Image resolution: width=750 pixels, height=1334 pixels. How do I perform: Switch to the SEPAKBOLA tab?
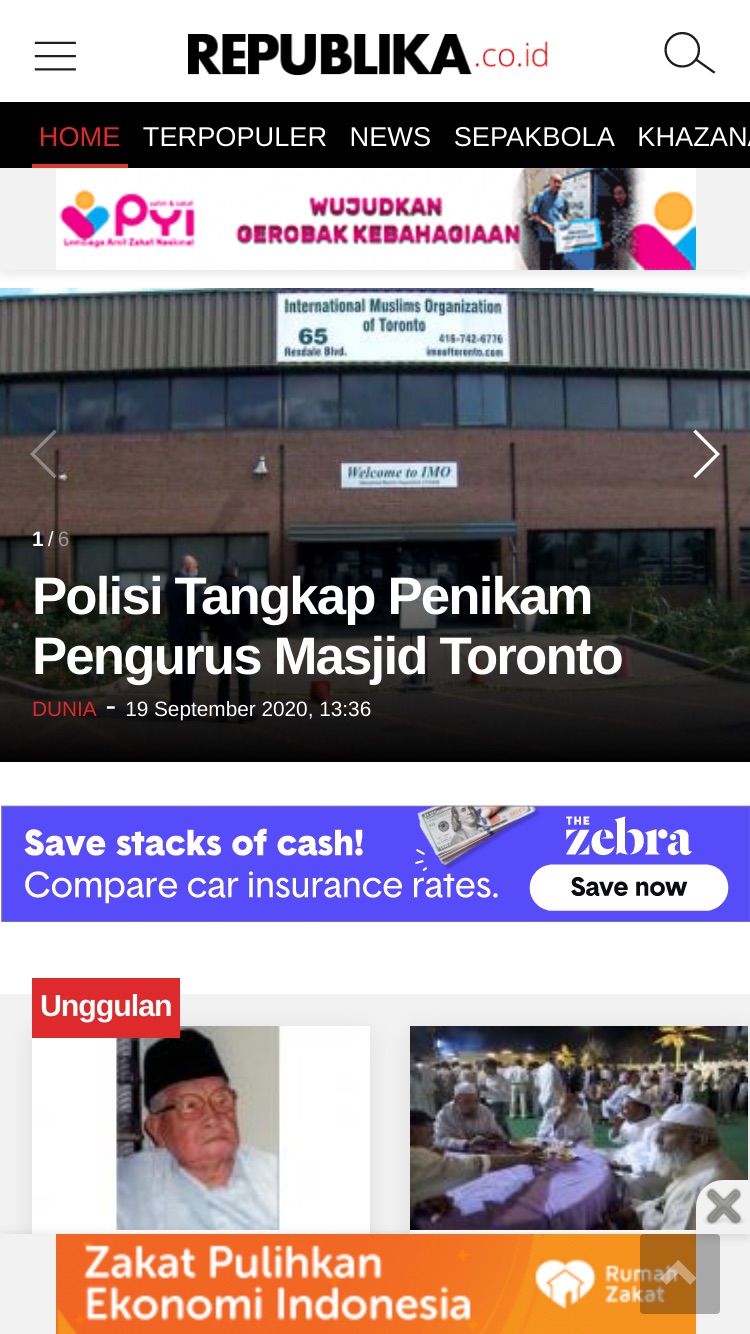tap(534, 137)
